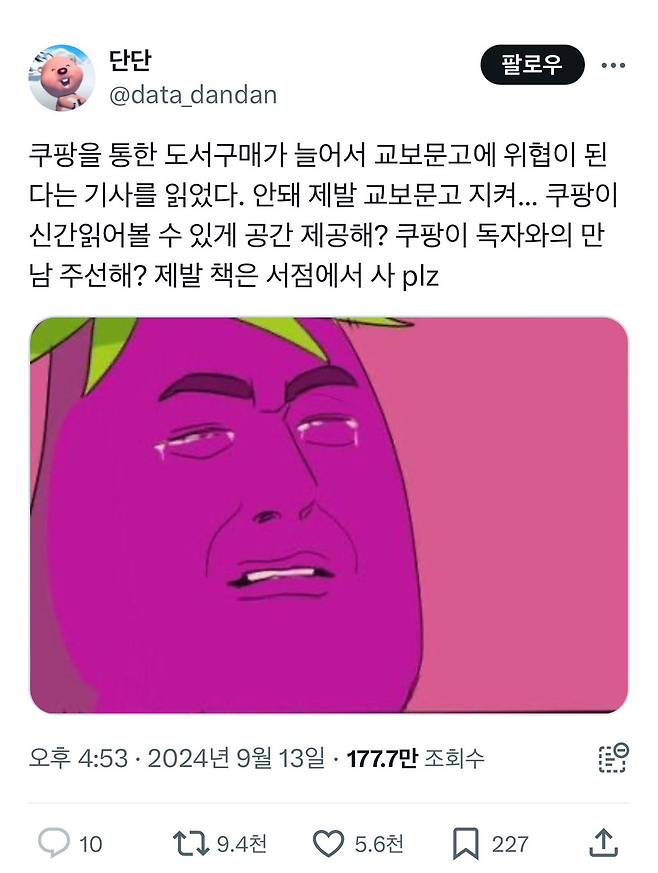The image size is (658, 873).
Task: Open 단단's profile picture
Action: (62, 76)
